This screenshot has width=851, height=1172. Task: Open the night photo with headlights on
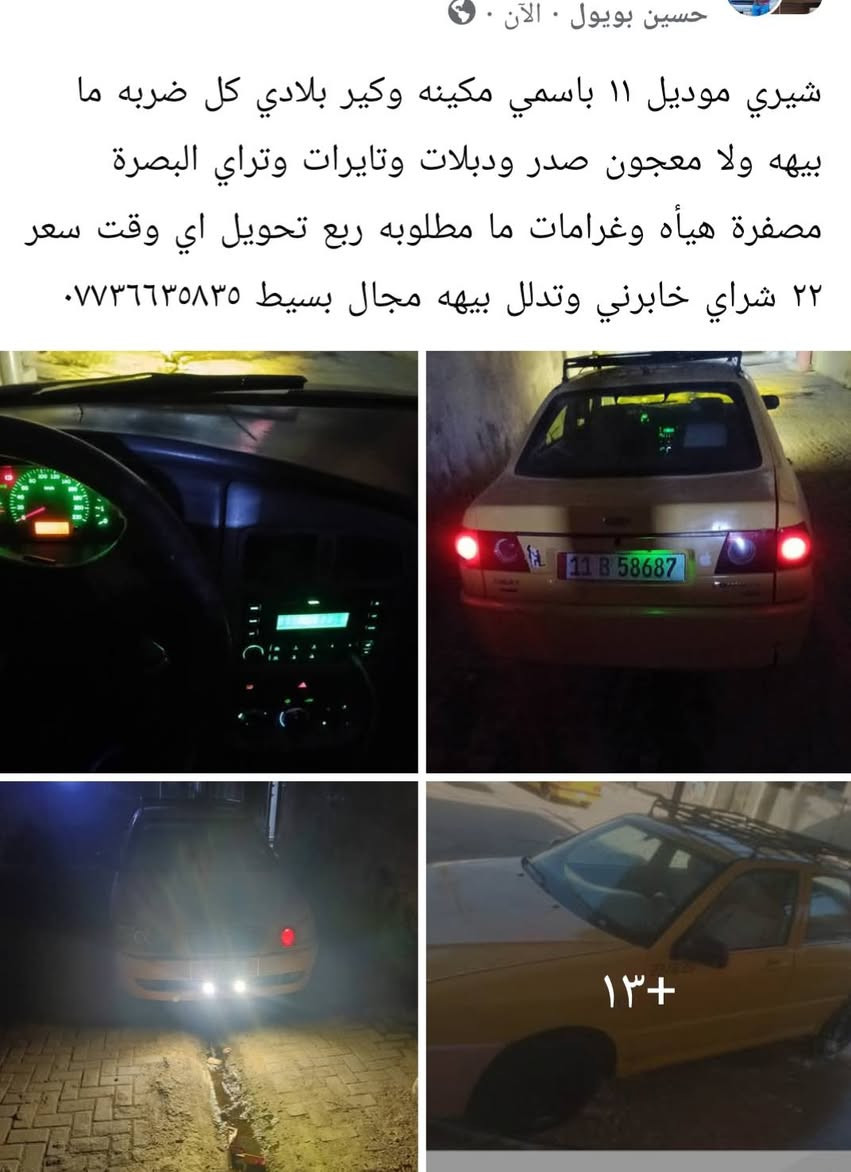coord(209,975)
